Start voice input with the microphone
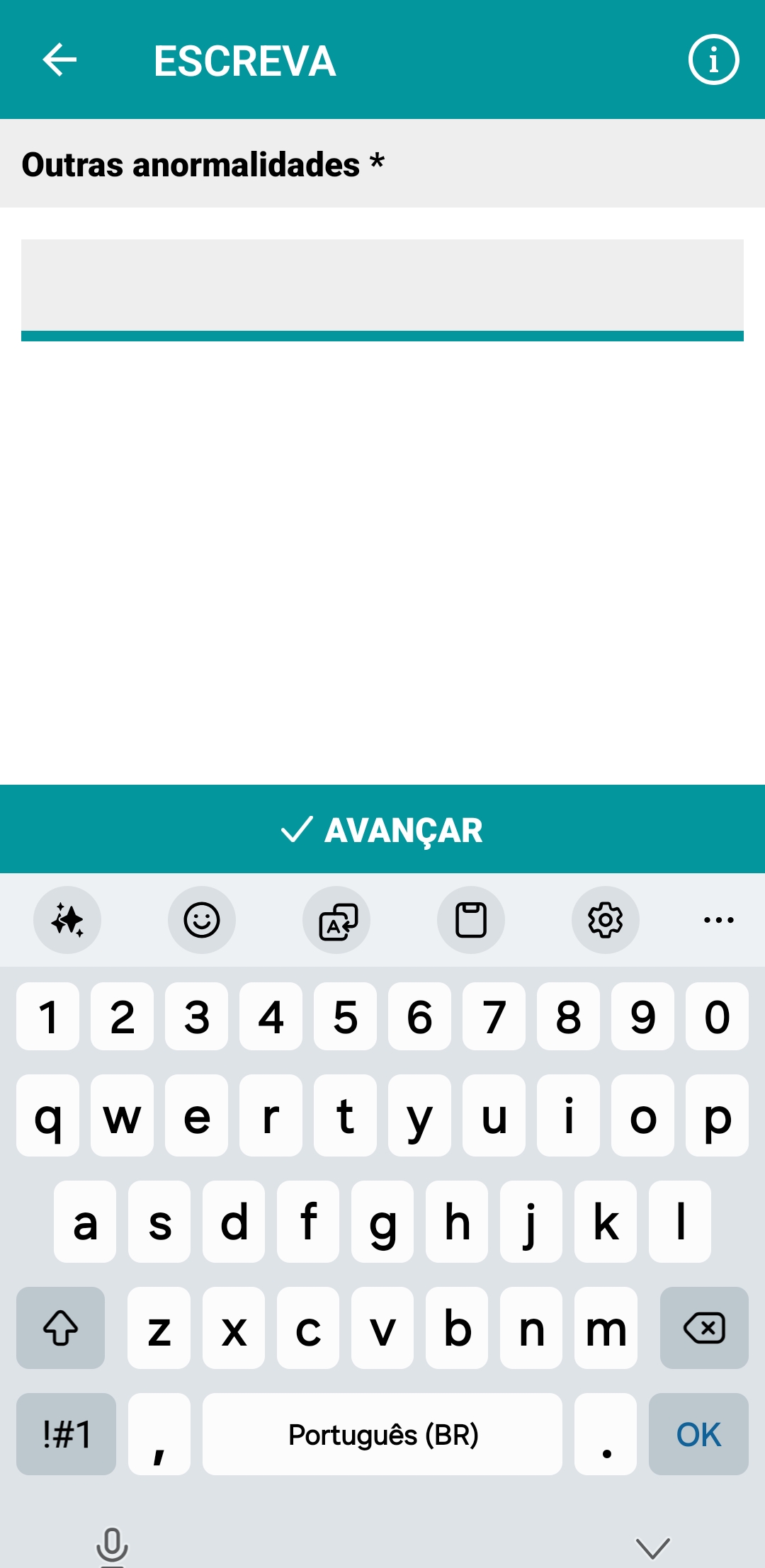Image resolution: width=765 pixels, height=1568 pixels. [112, 1545]
